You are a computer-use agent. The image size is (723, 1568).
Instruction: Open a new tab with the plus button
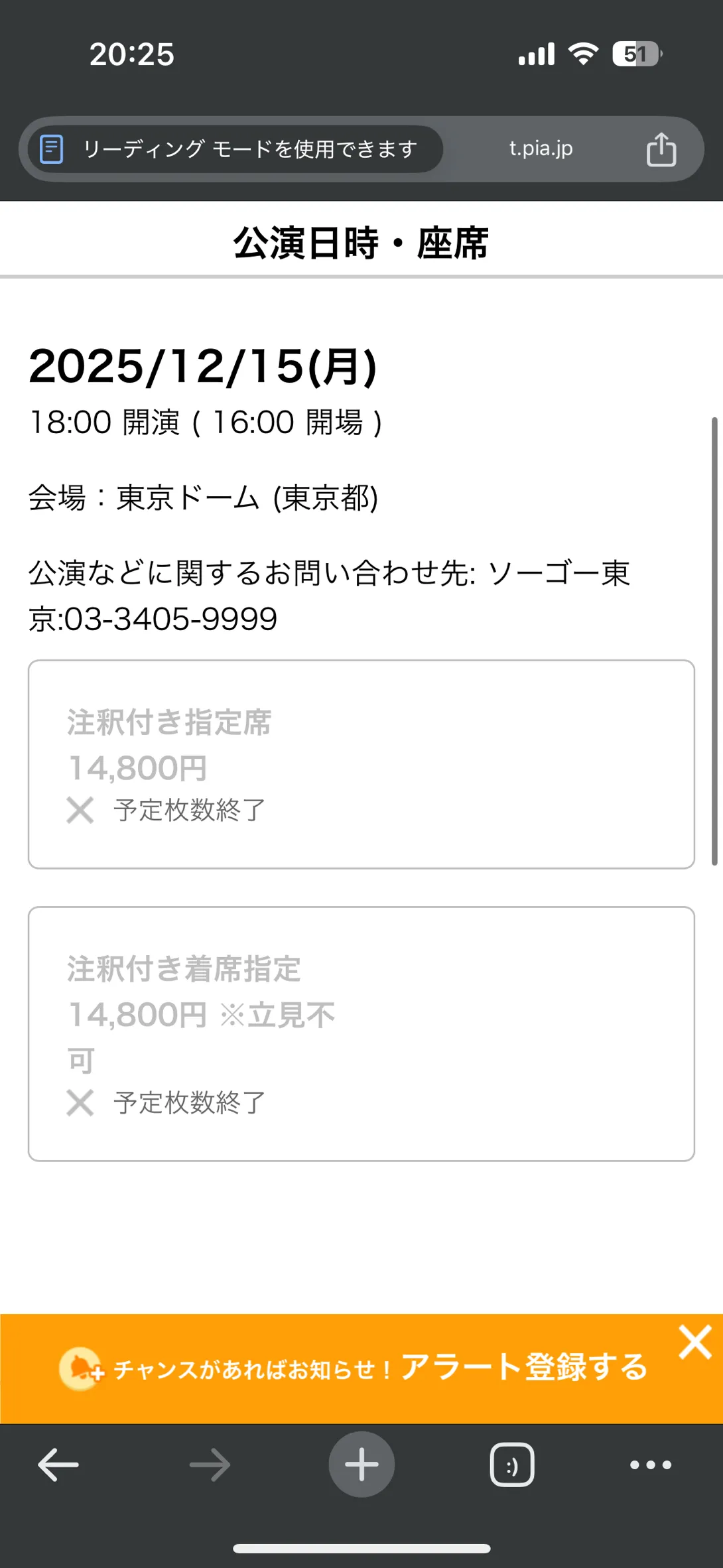pyautogui.click(x=361, y=1465)
